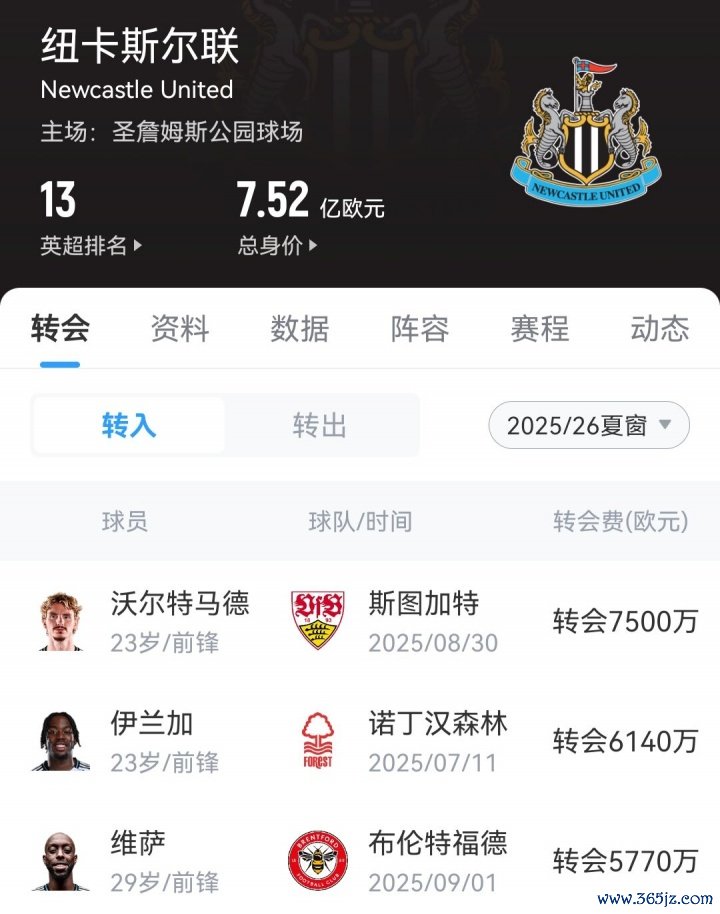Select the 转入 segment
The width and height of the screenshot is (720, 914).
[x=129, y=425]
